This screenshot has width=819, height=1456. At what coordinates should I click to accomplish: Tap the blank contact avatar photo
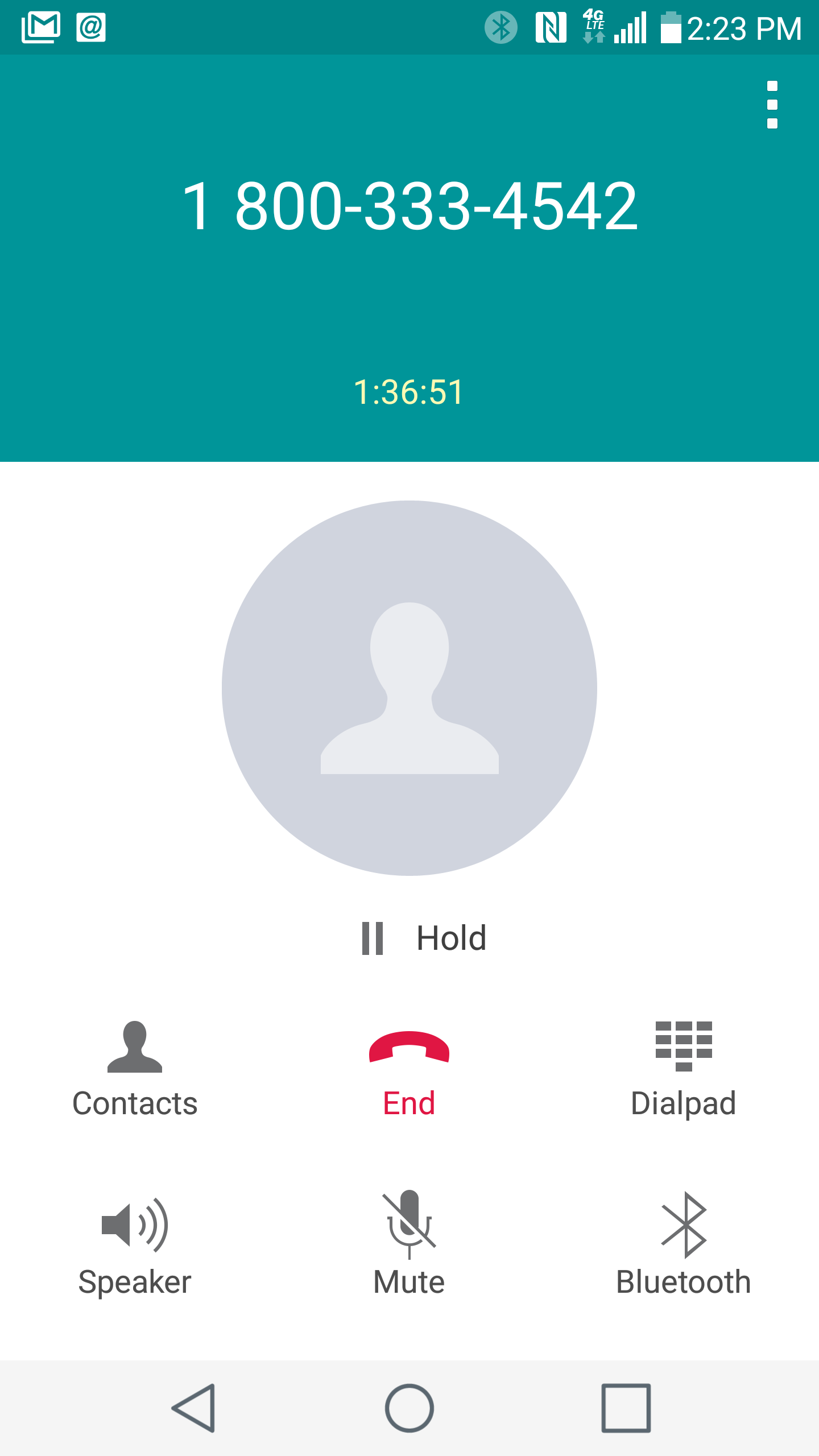pos(411,691)
